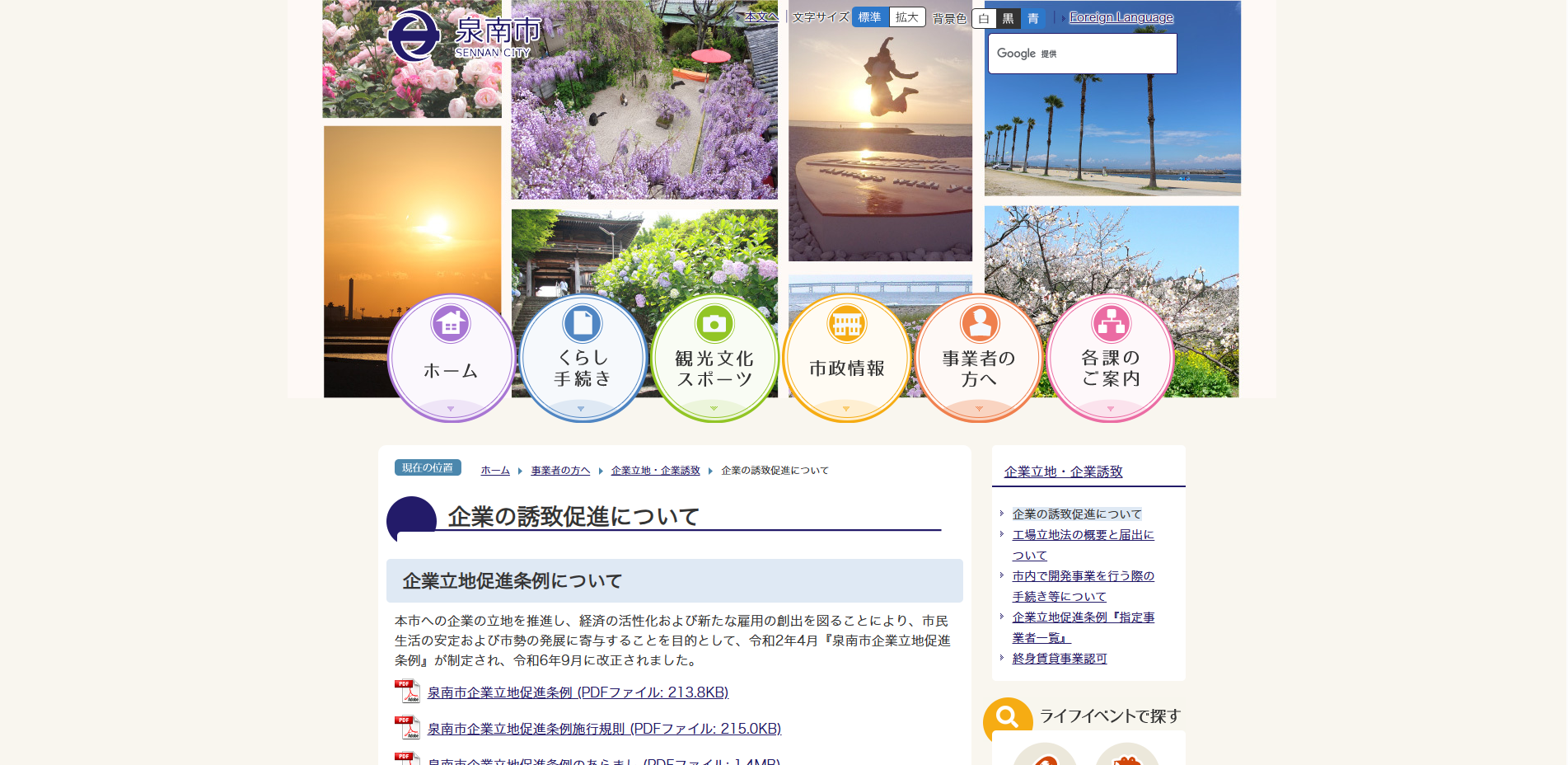Open the 市政情報 menu
Viewport: 1568px width, 765px height.
coord(846,359)
